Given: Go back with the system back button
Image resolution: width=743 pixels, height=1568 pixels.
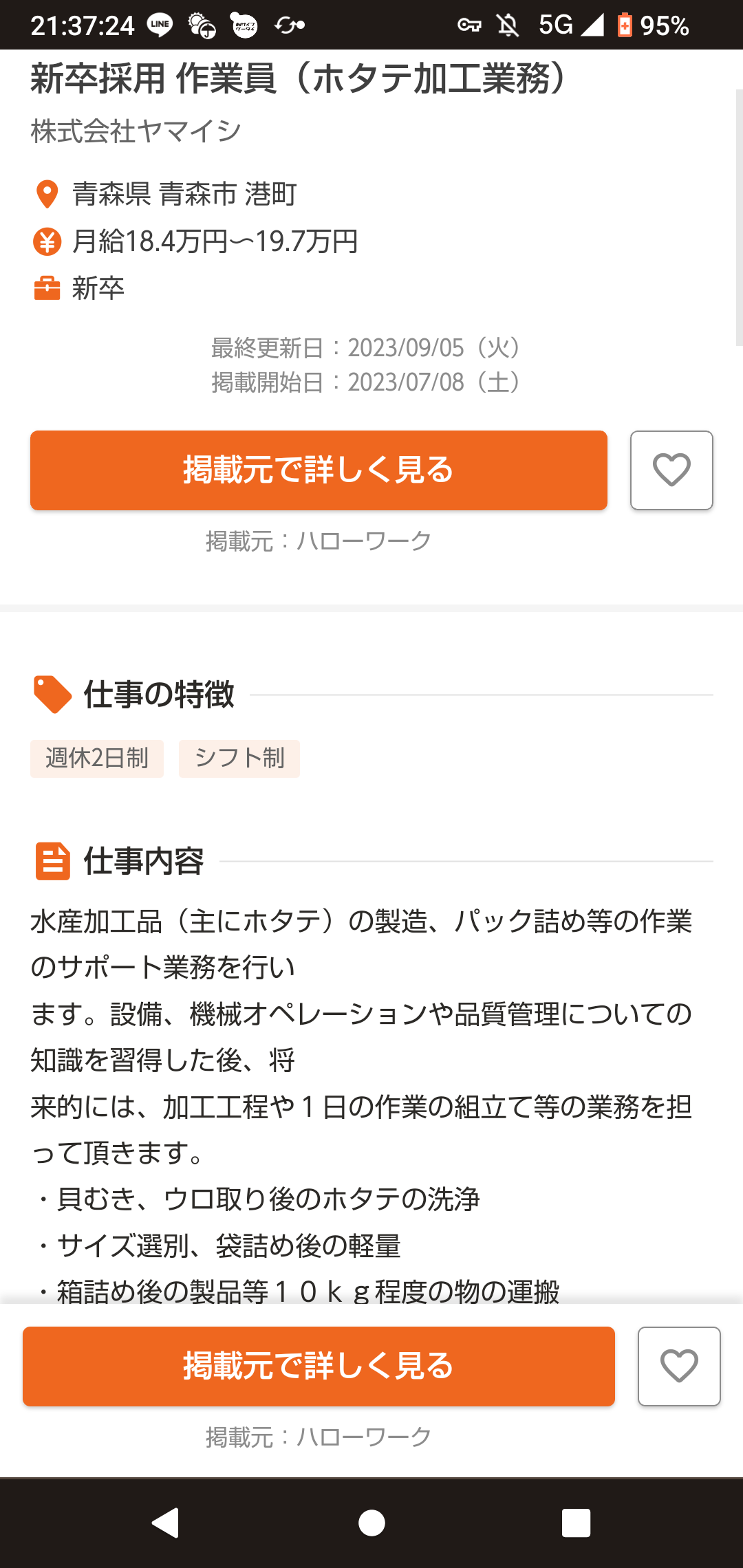Looking at the screenshot, I should (166, 1523).
